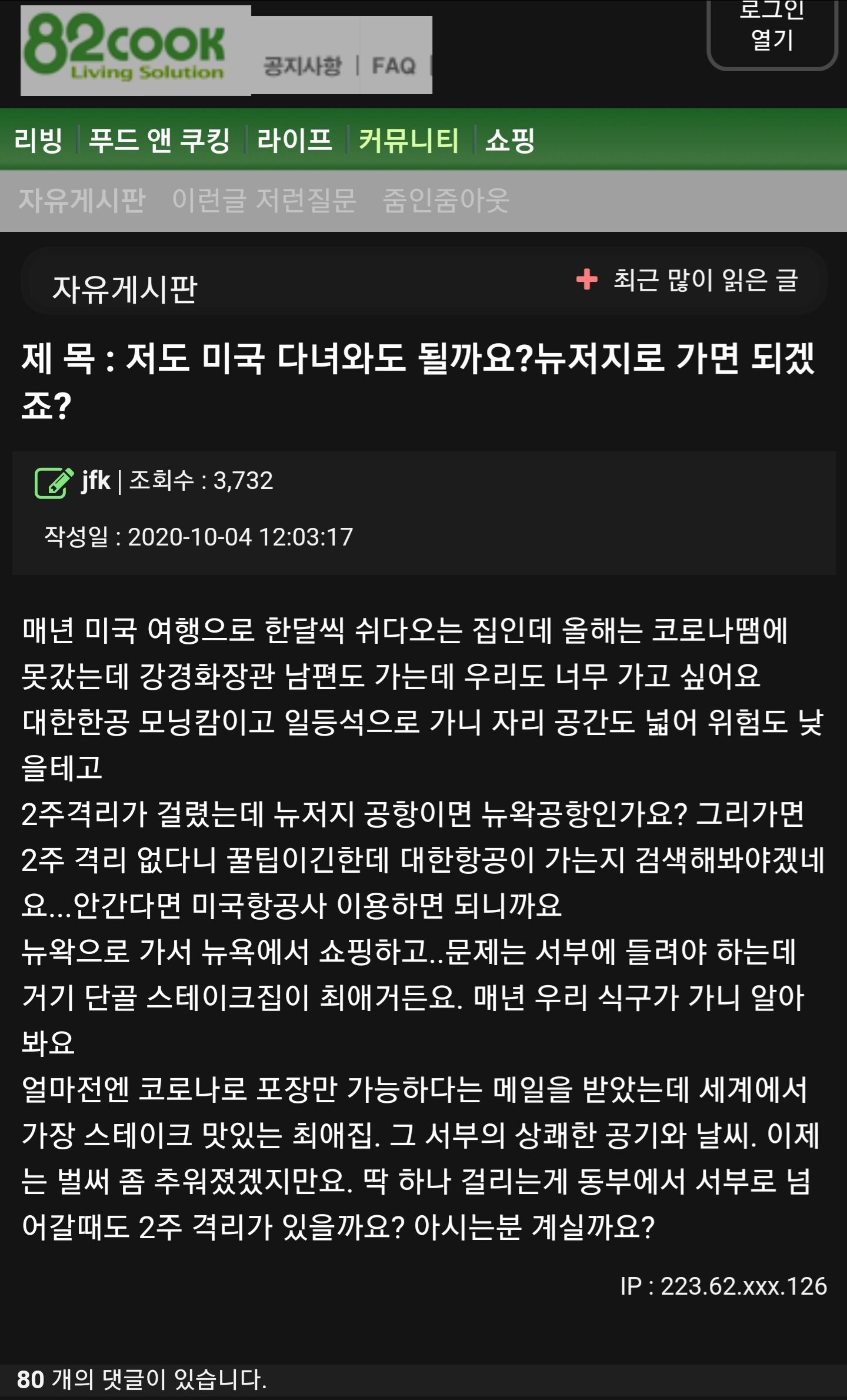
Task: Open 줌인줌아웃 board
Action: click(445, 200)
